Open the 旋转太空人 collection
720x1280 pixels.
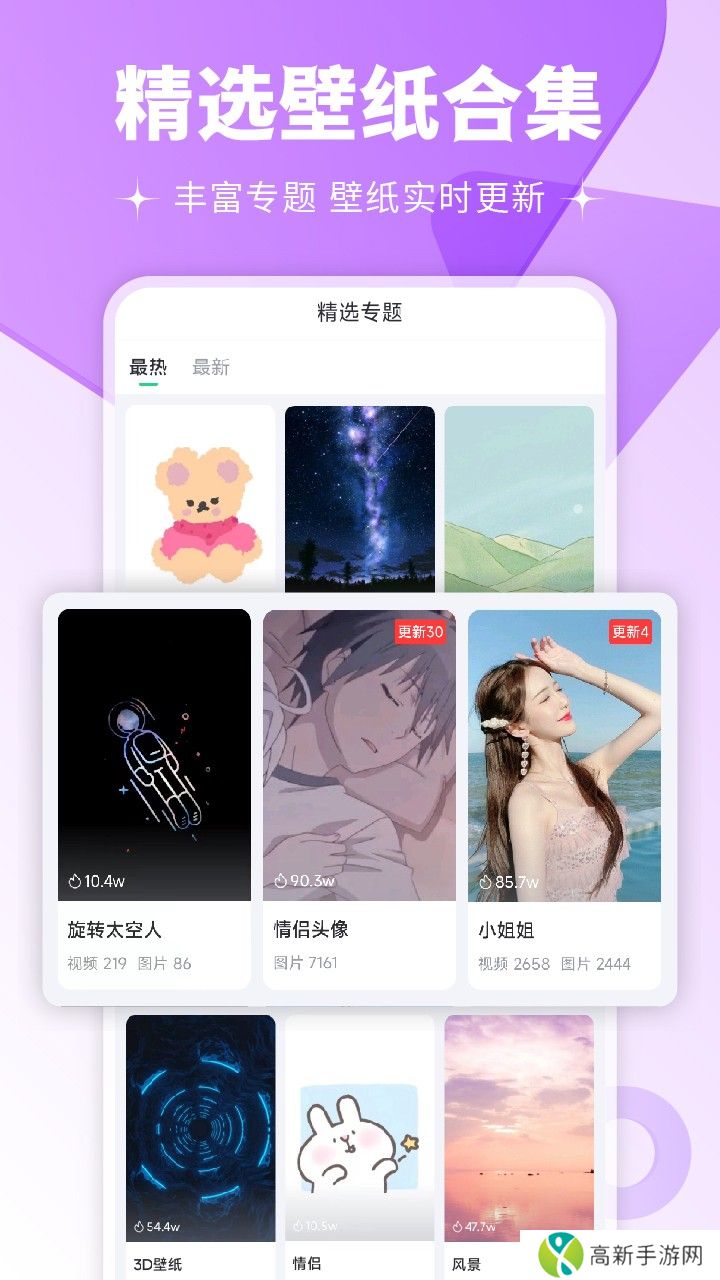(155, 755)
